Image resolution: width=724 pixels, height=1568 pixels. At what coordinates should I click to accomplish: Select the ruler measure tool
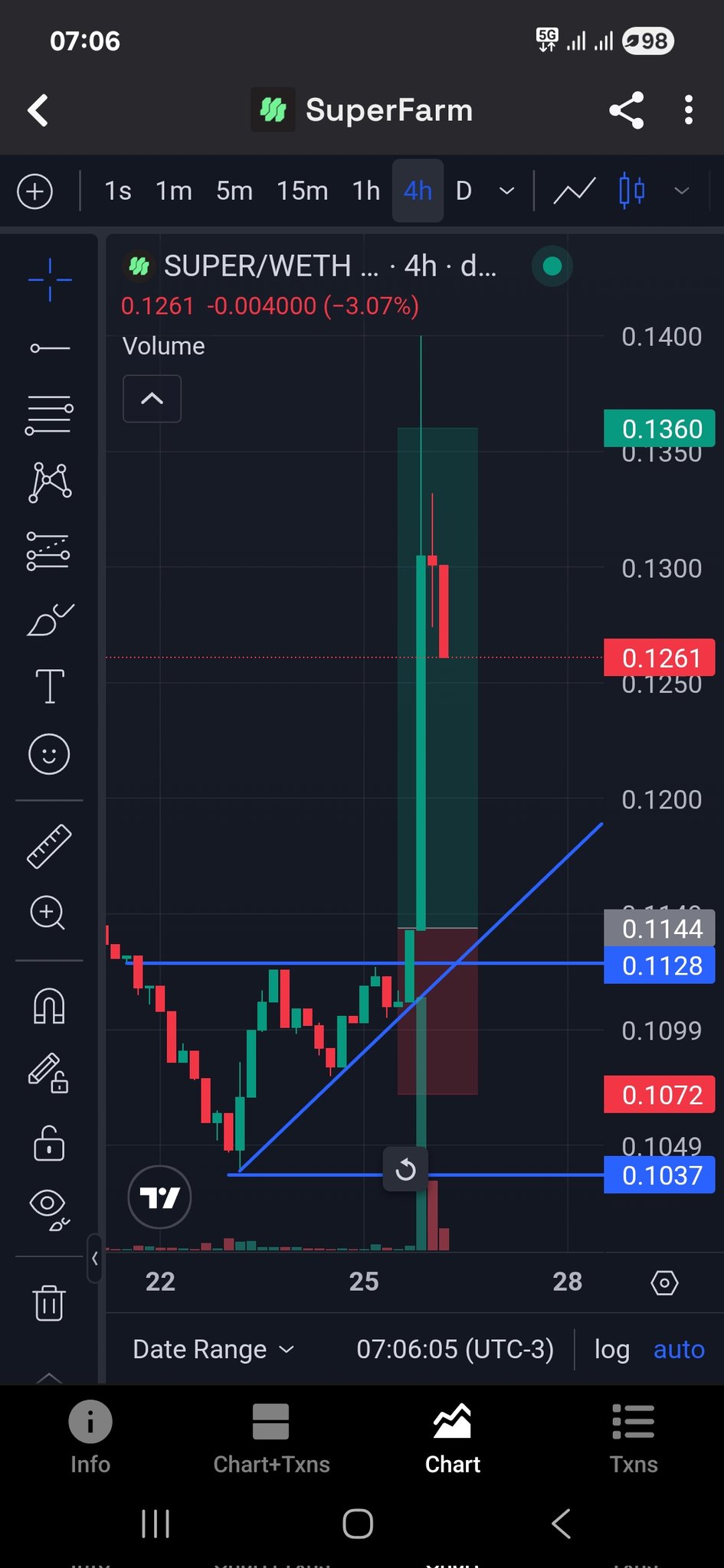click(x=49, y=846)
